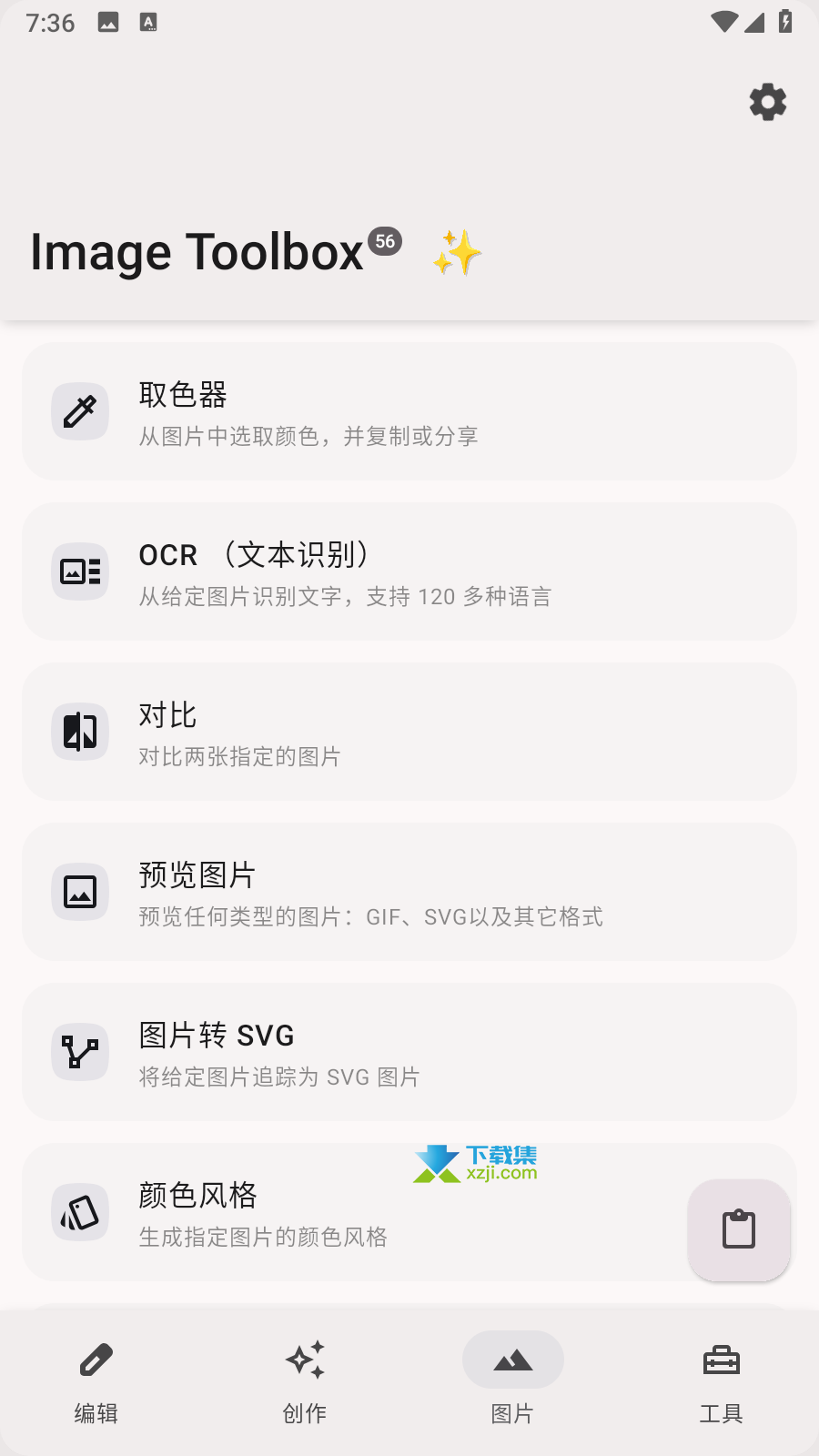Open the 颜色风格 palette tool

[355, 1212]
